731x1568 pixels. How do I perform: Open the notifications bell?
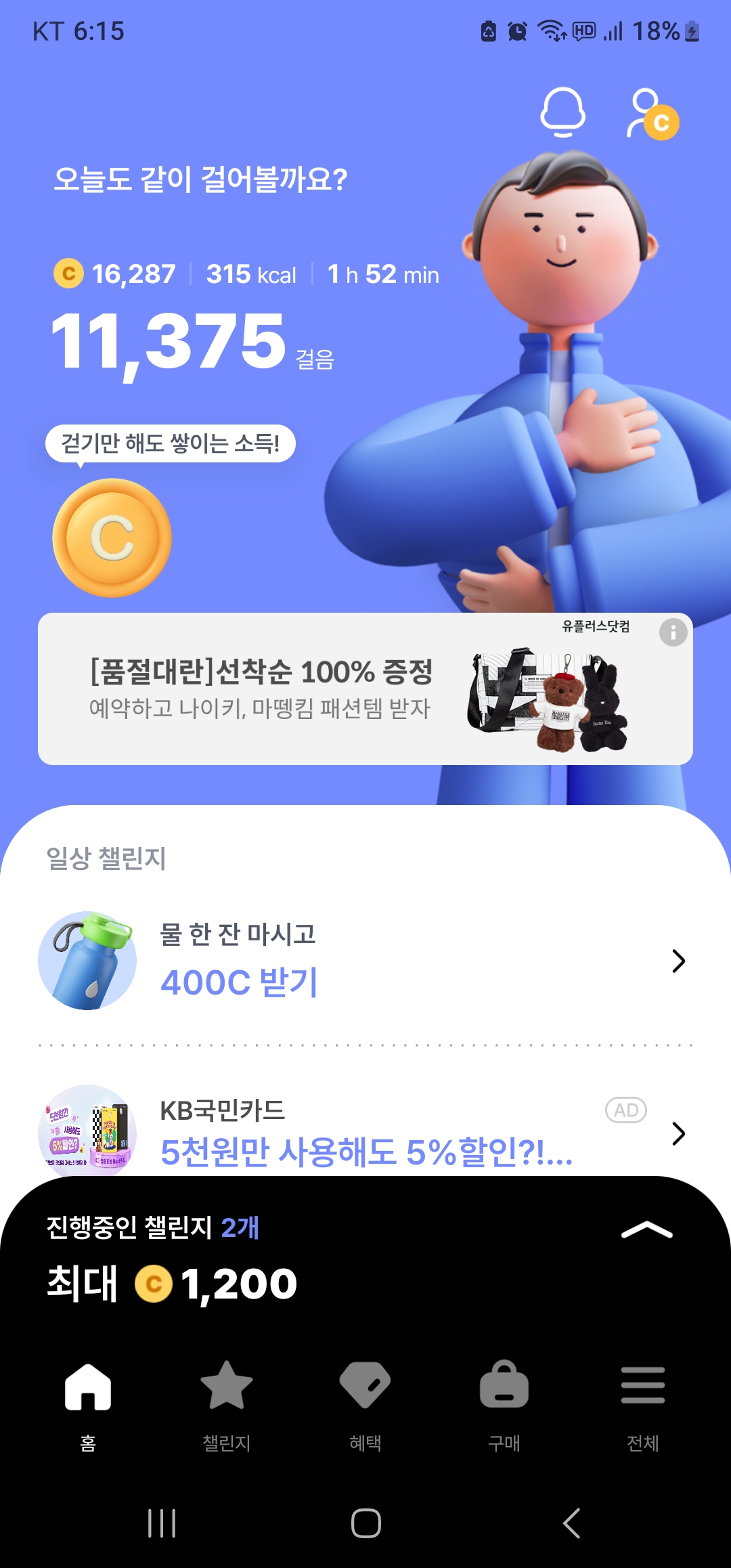click(x=562, y=112)
